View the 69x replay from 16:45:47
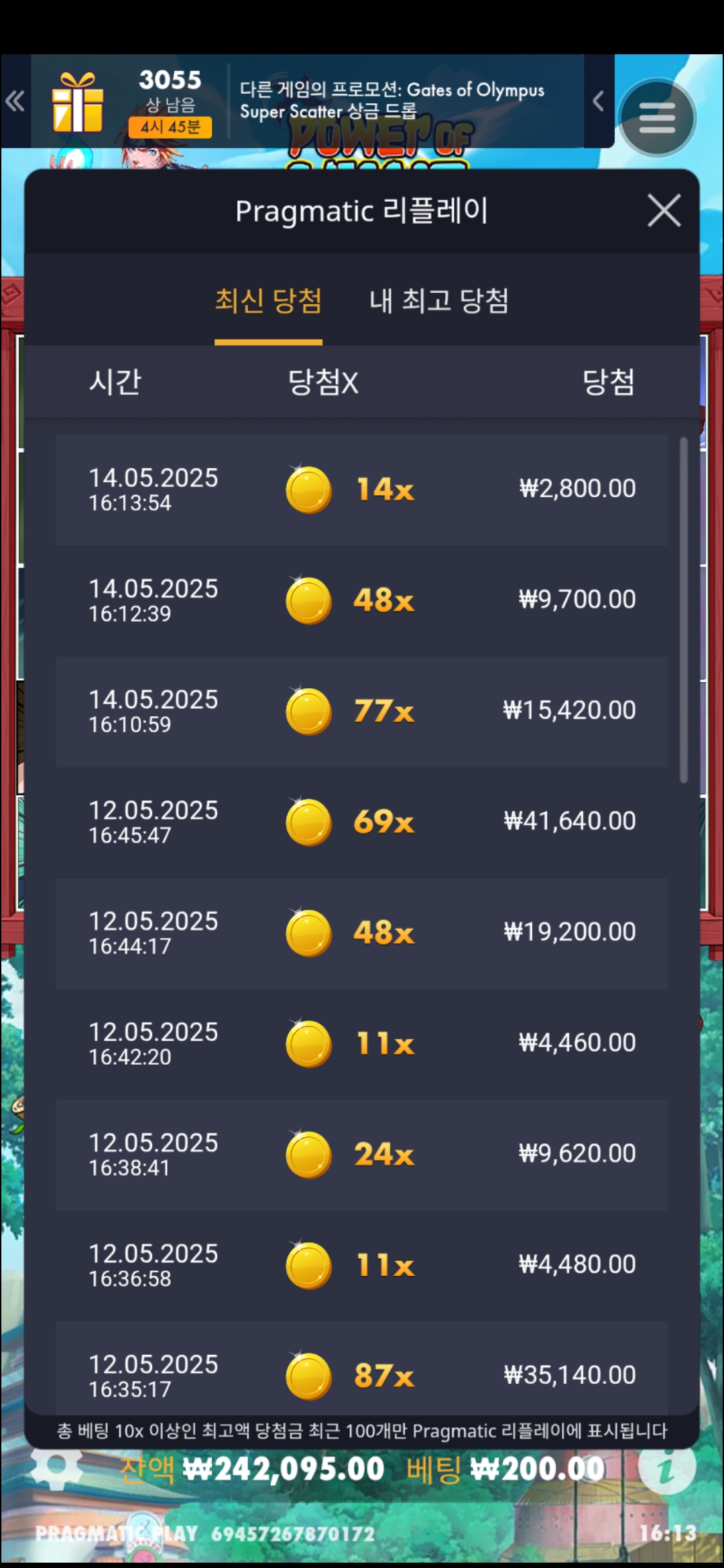Screen dimensions: 724x1568 point(361,822)
